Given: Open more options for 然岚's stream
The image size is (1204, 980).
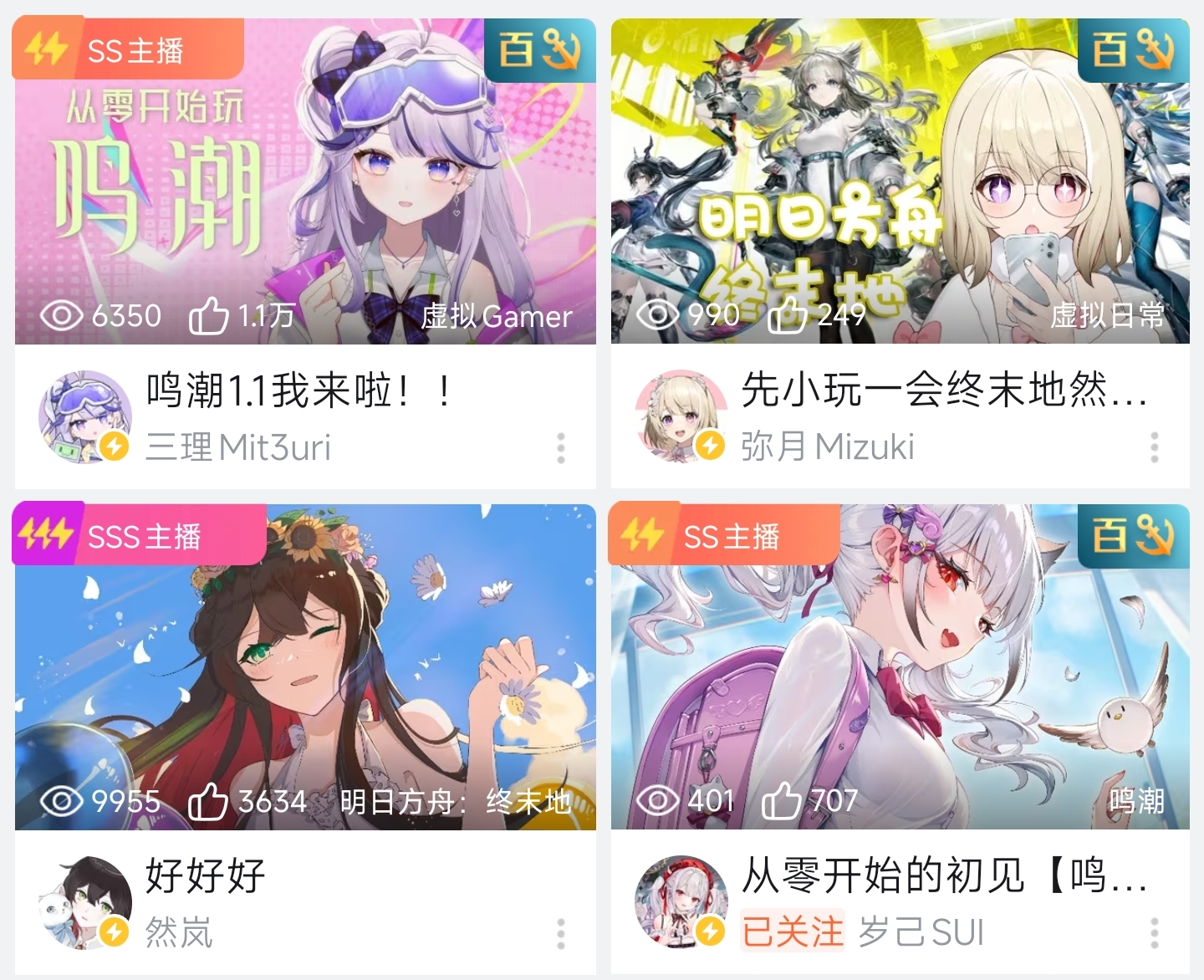Looking at the screenshot, I should pos(561,933).
